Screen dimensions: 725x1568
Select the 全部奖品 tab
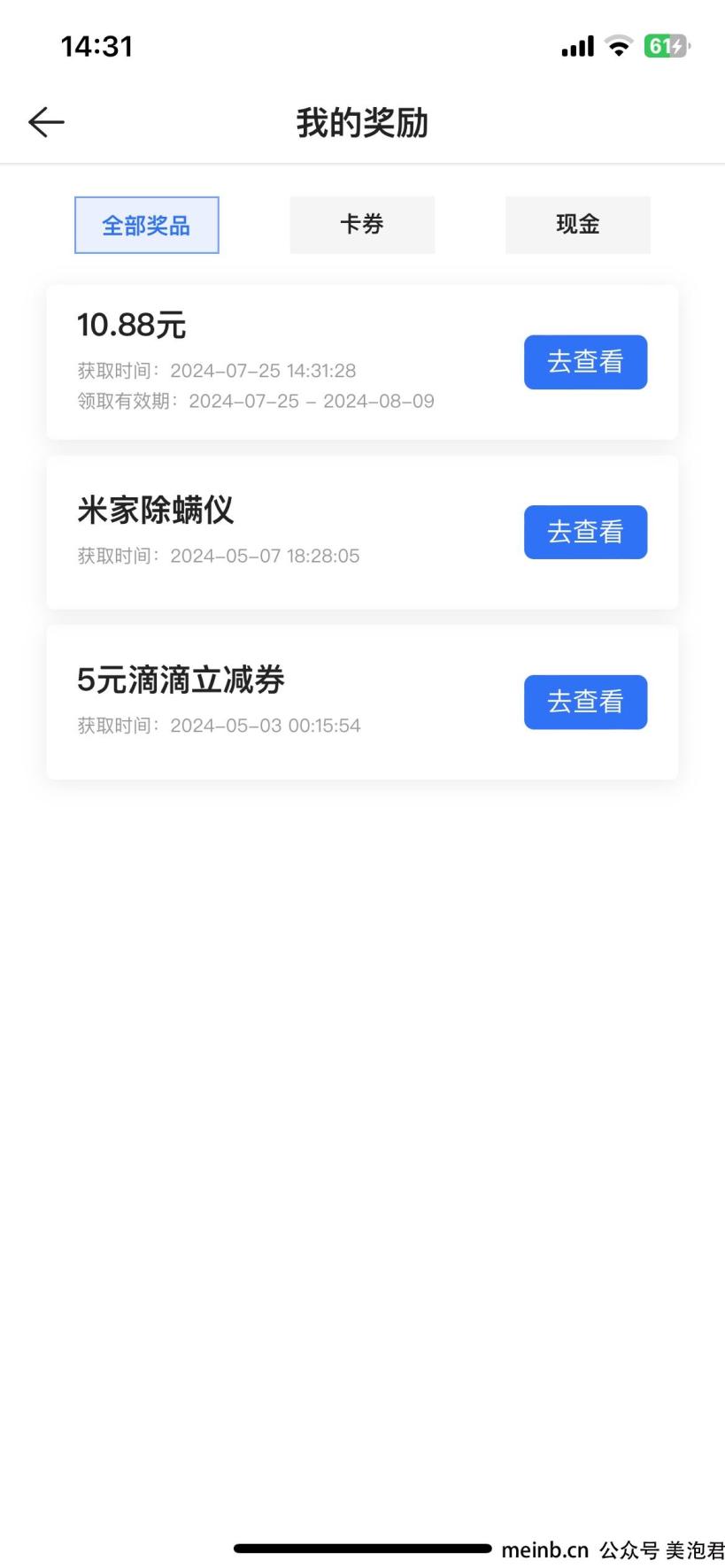147,226
